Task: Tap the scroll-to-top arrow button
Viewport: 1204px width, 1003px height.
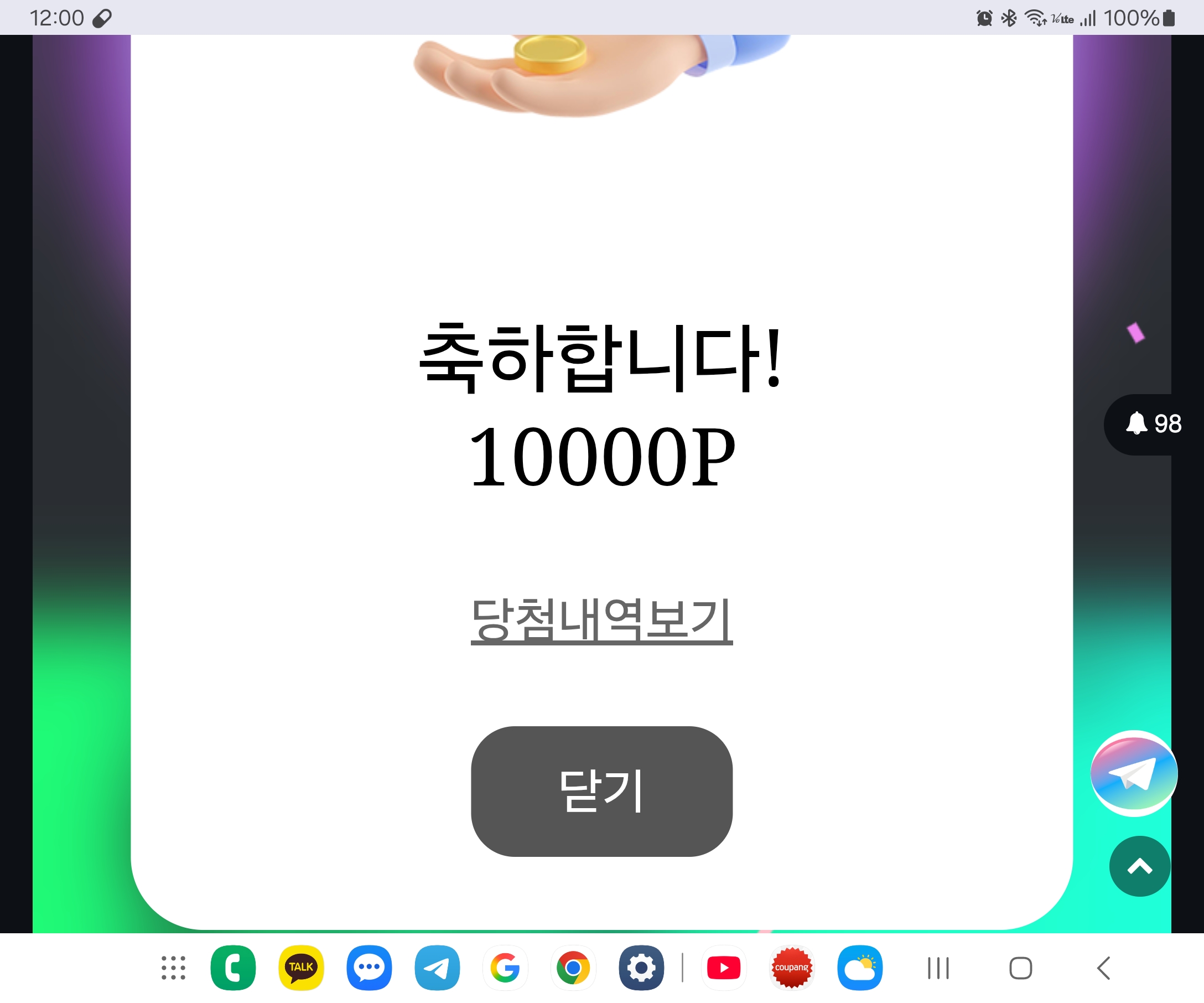Action: pos(1139,866)
